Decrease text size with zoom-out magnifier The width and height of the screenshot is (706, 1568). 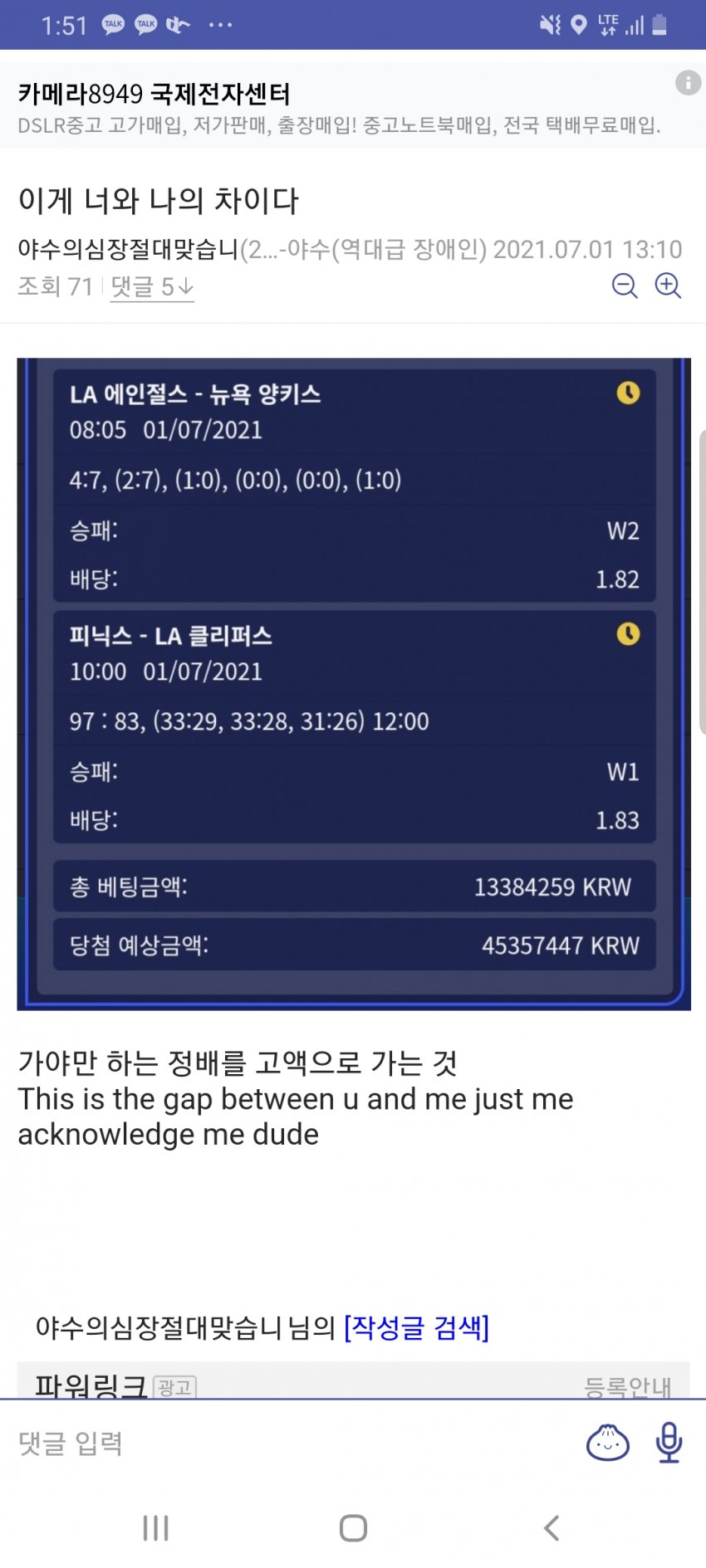[625, 286]
